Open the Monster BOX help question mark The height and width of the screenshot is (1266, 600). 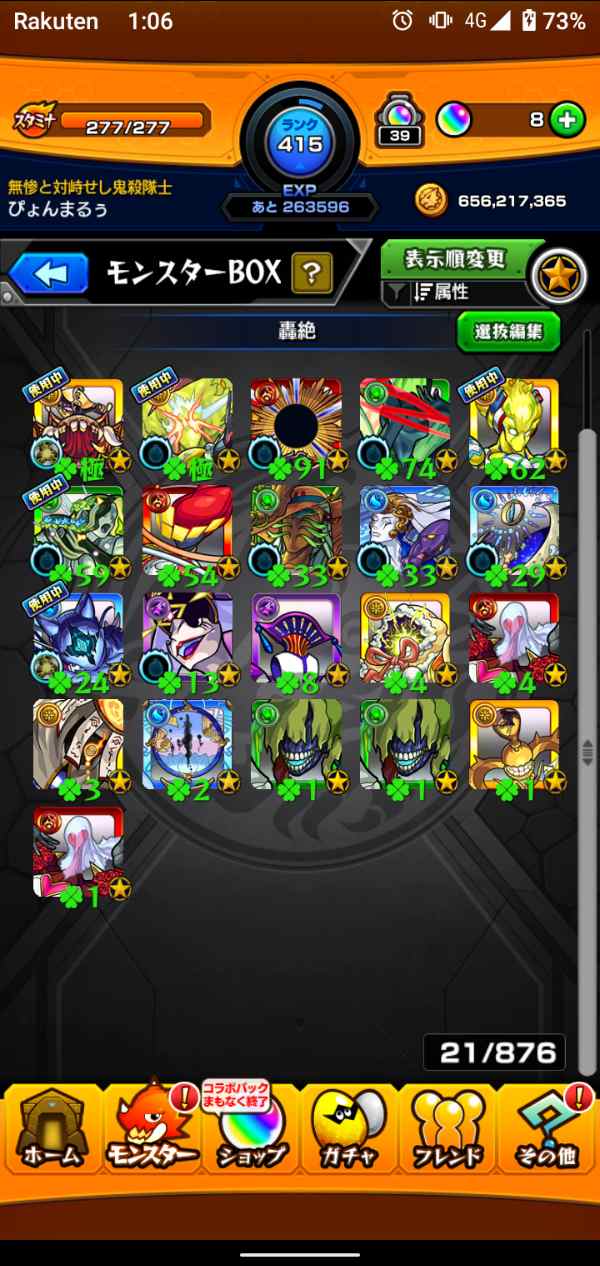pyautogui.click(x=311, y=272)
